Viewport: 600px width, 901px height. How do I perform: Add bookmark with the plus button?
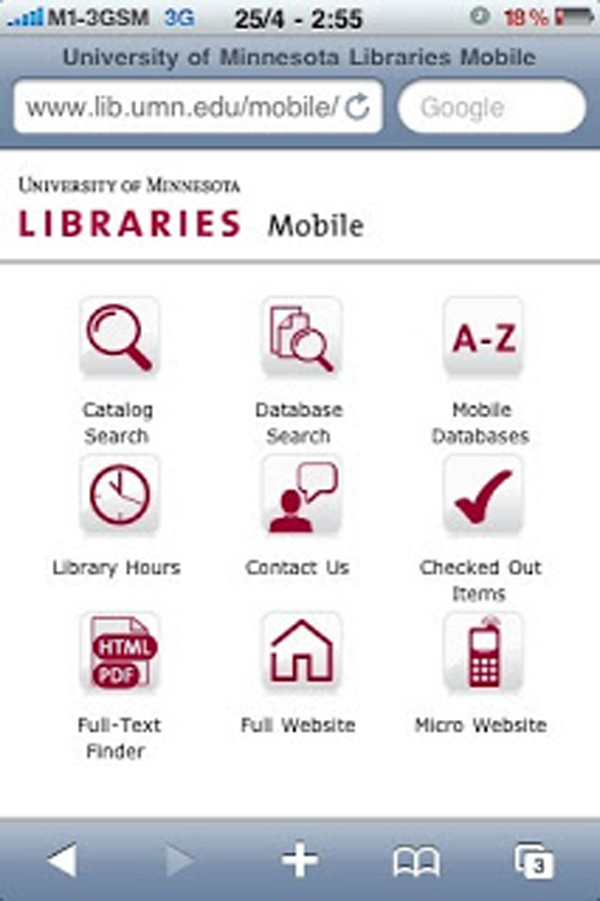point(299,860)
